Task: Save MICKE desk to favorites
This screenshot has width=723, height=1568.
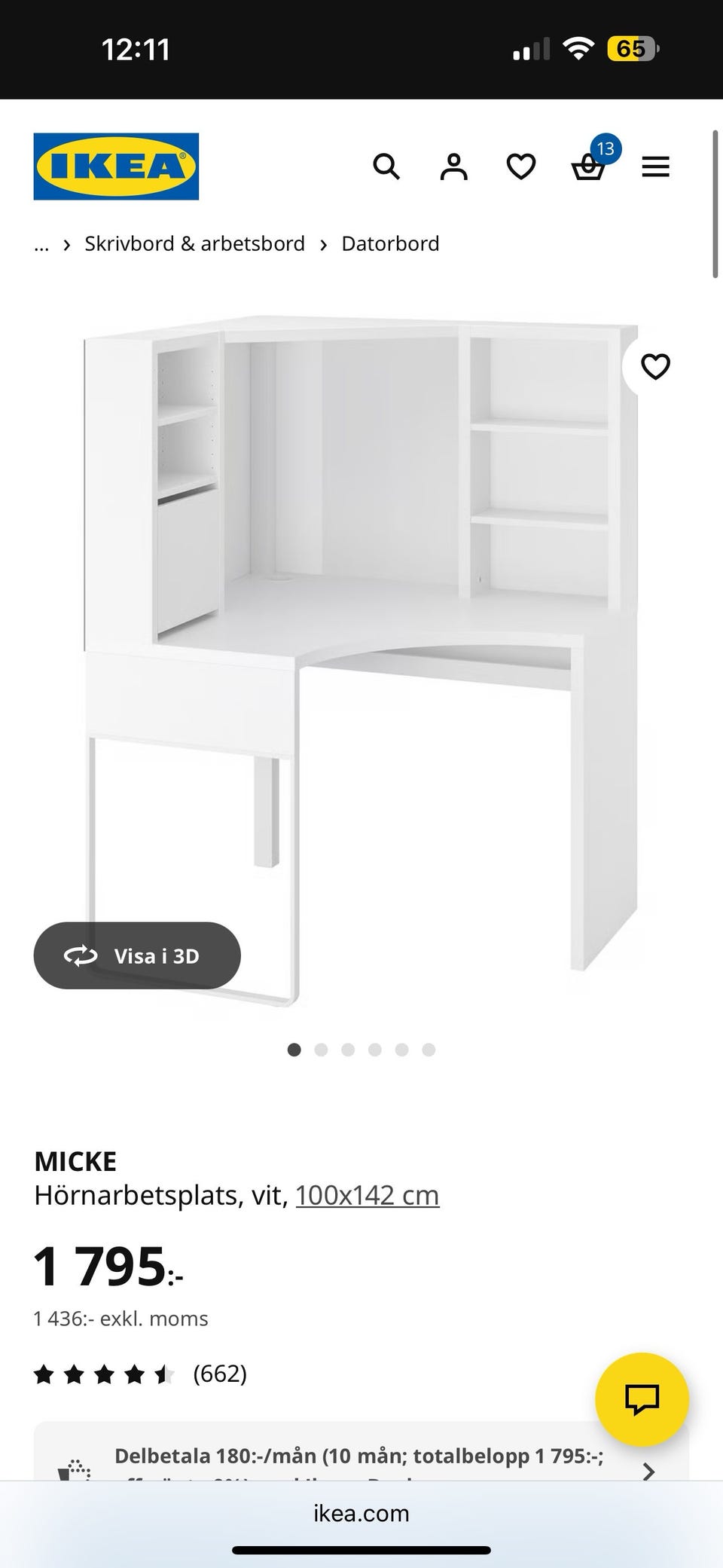Action: pos(654,367)
